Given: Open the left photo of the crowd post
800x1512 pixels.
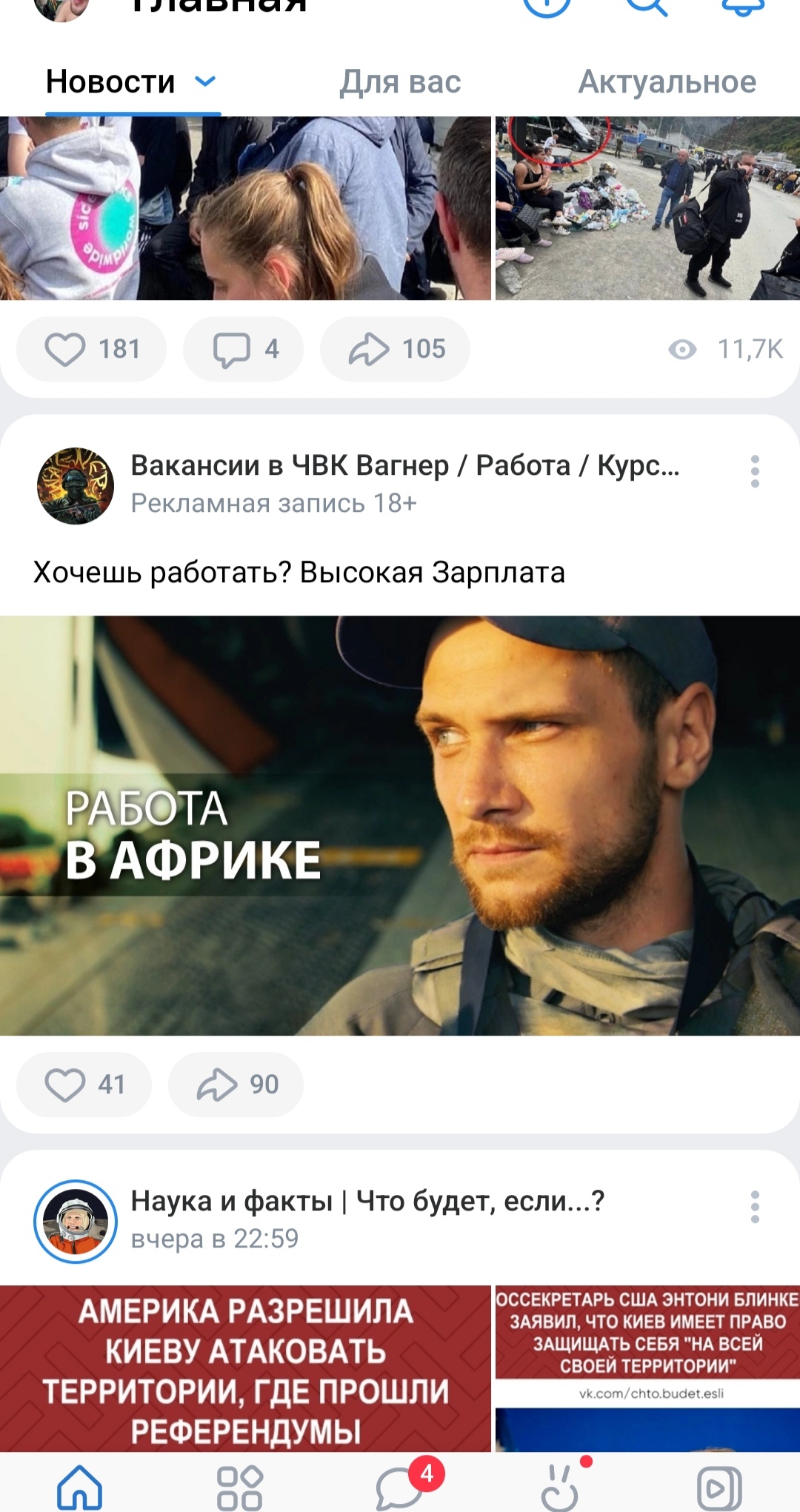Looking at the screenshot, I should tap(245, 208).
